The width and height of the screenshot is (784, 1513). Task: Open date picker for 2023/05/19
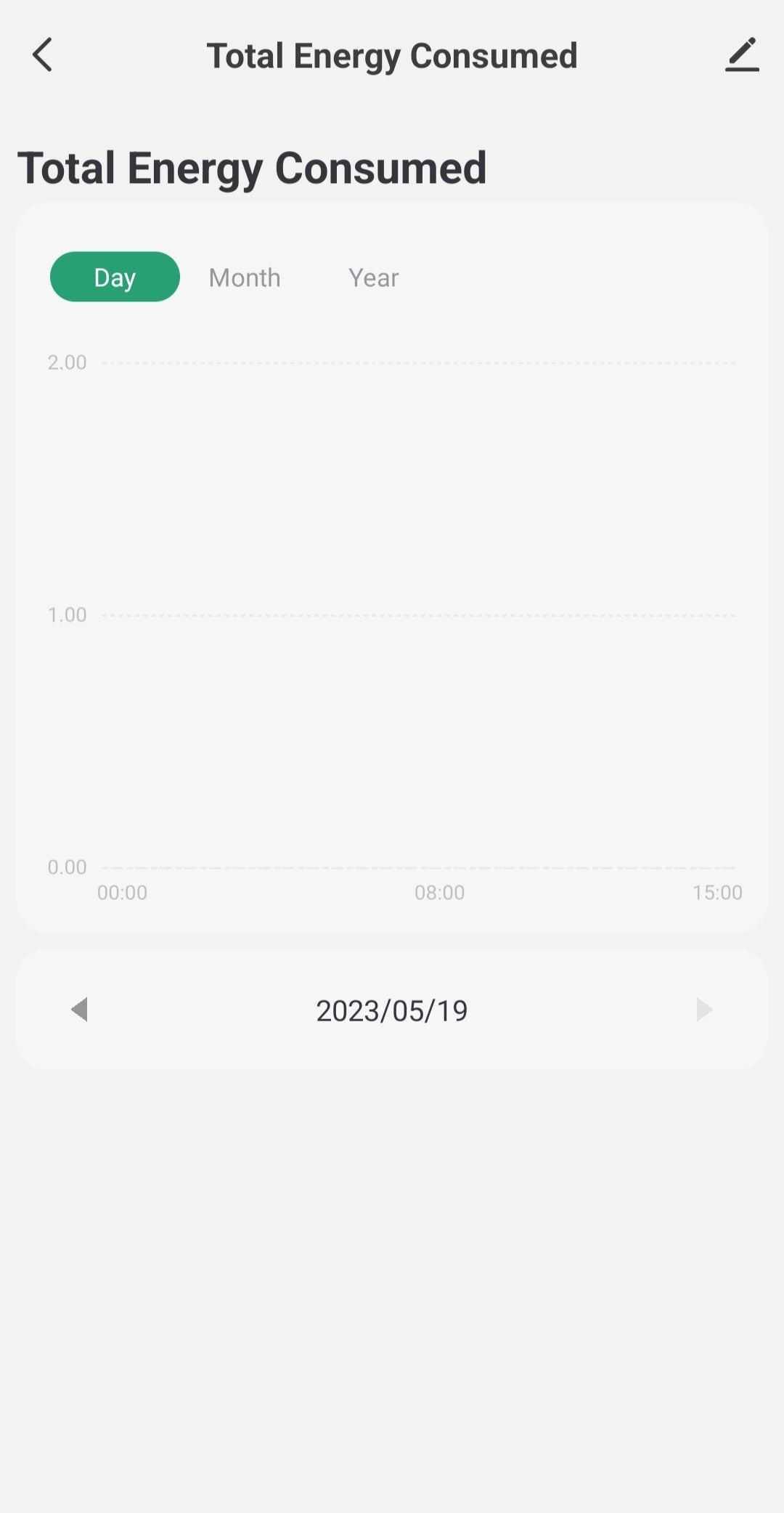click(392, 1010)
